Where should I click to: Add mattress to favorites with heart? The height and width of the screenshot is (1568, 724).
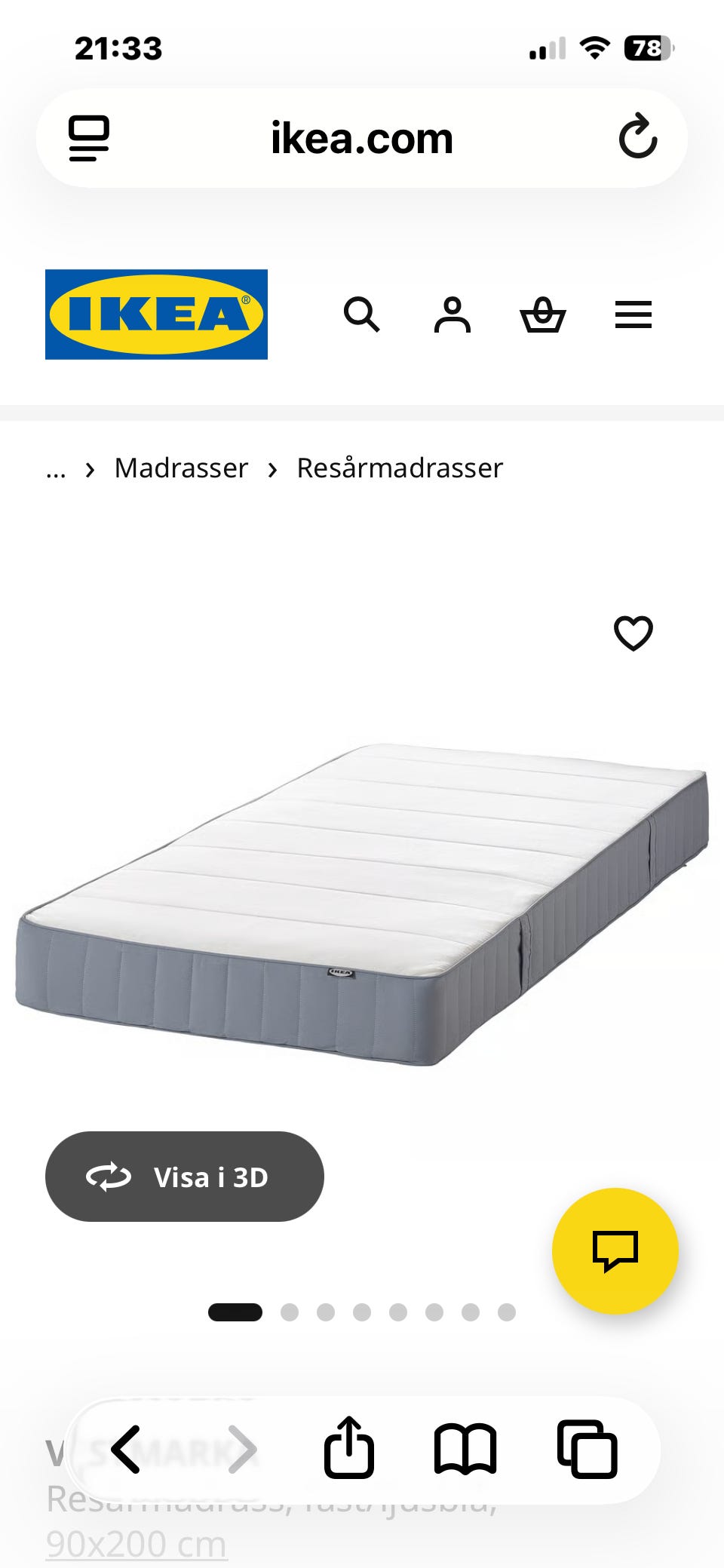tap(633, 633)
